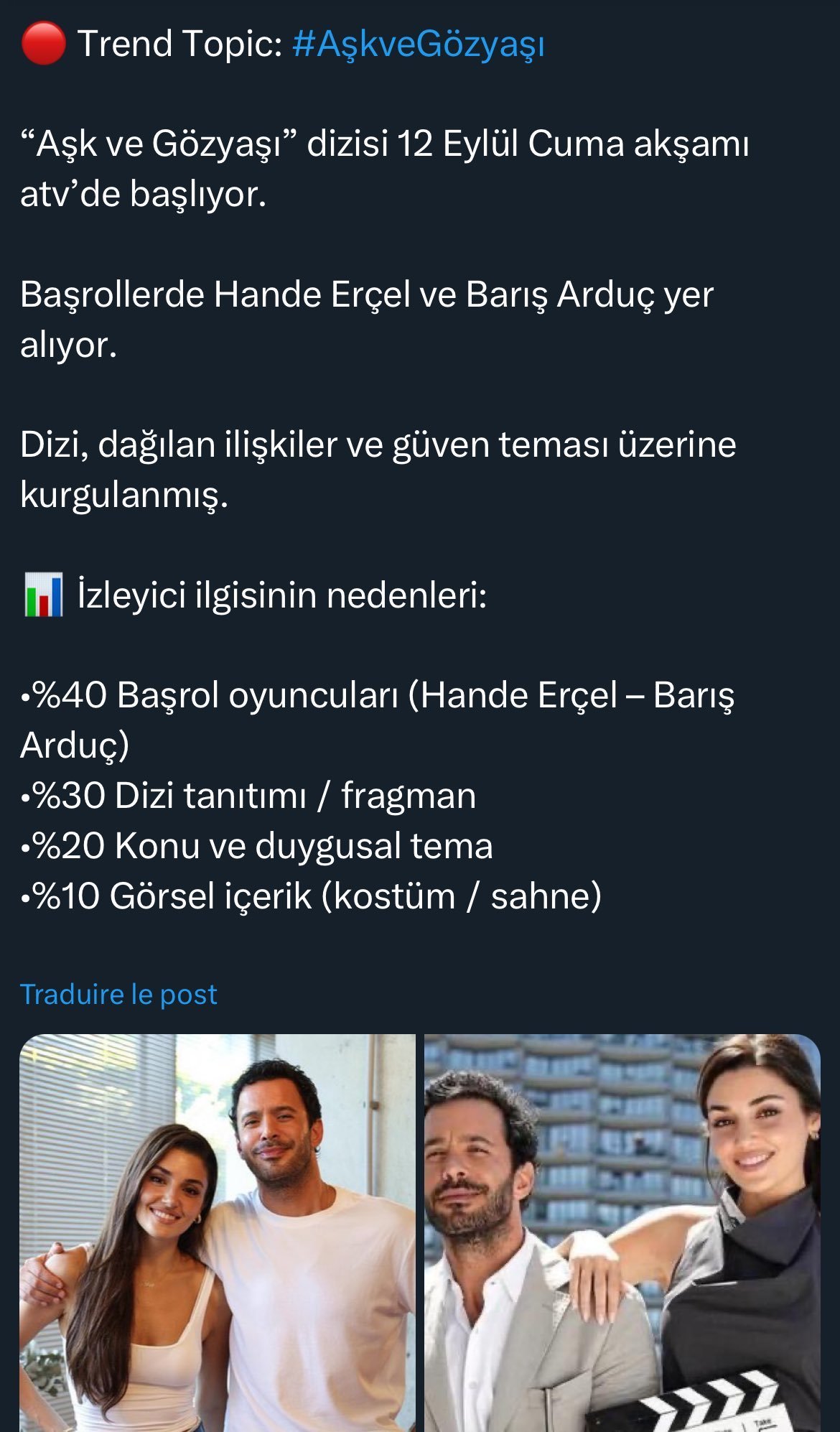Screen dimensions: 840x1432
Task: Open the #AşkveGözyaşı hashtag link
Action: pyautogui.click(x=419, y=45)
